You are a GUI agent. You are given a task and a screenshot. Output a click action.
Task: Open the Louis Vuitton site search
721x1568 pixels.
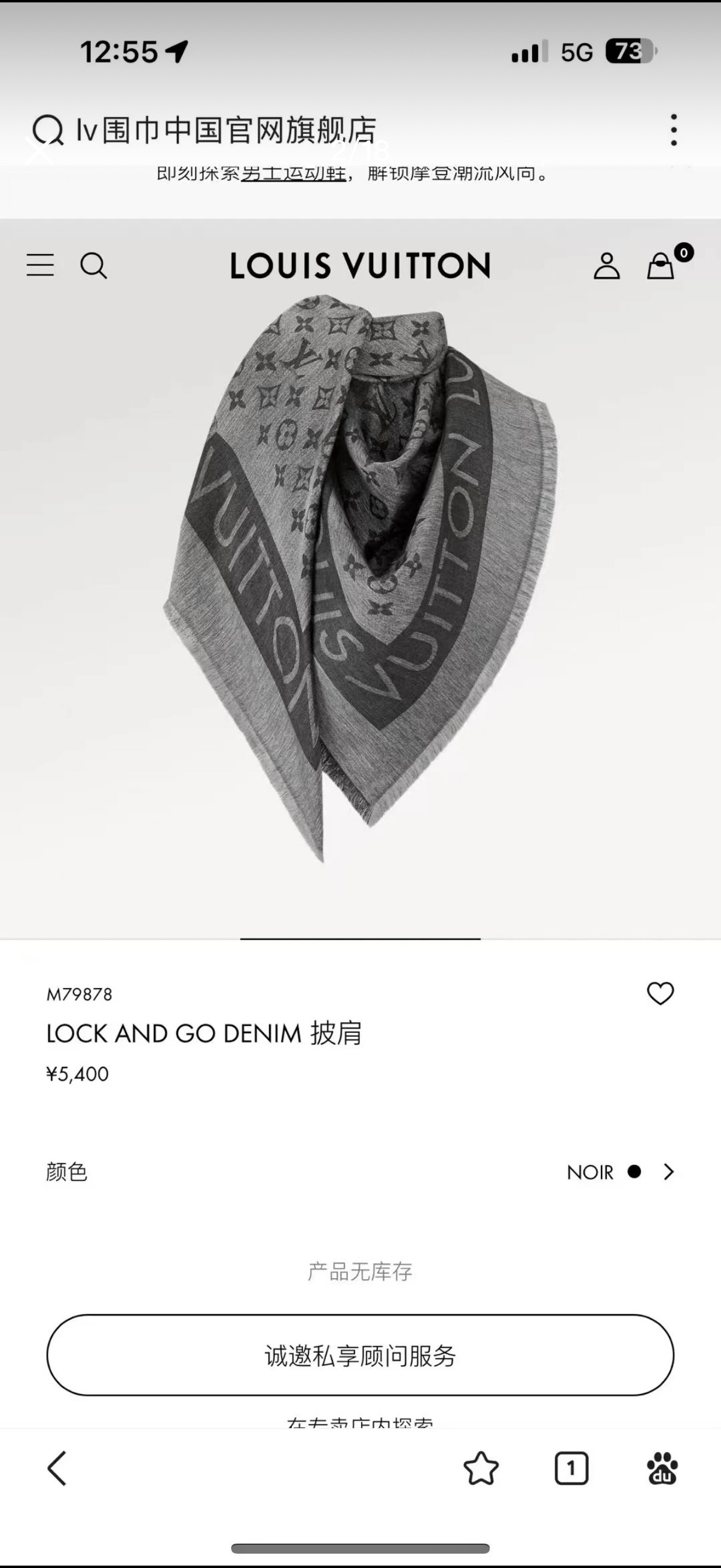click(94, 266)
